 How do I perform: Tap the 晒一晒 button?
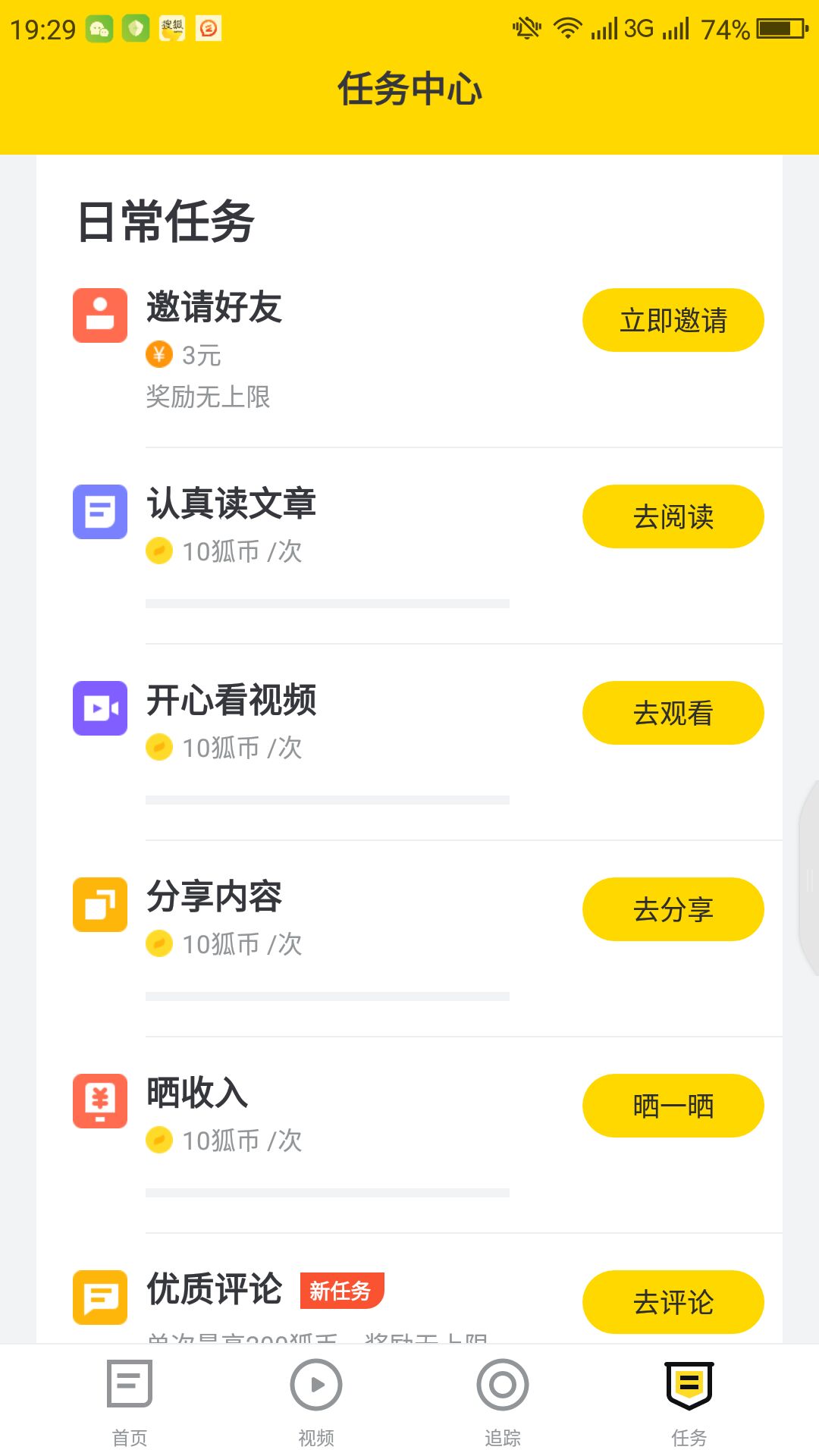click(673, 1106)
